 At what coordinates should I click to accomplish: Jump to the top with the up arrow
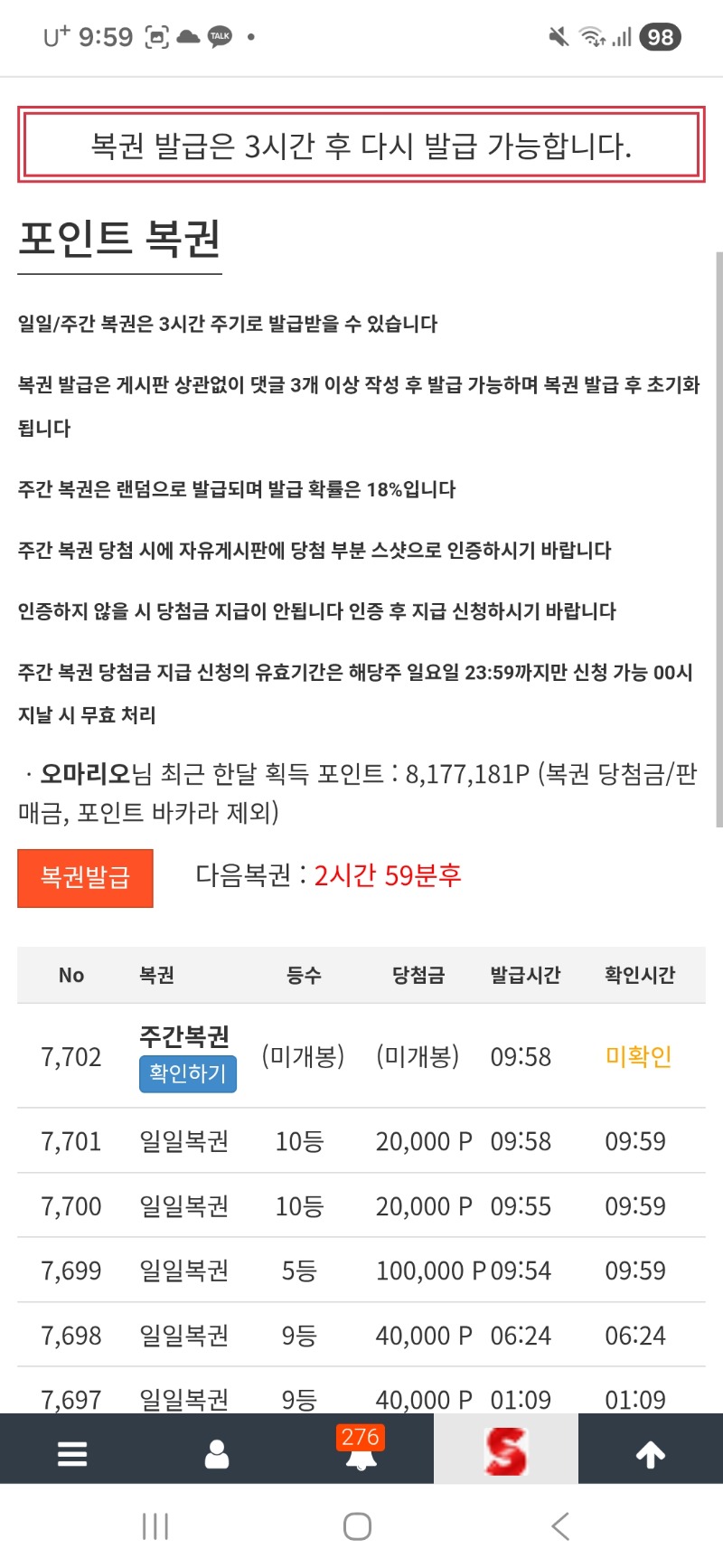pyautogui.click(x=650, y=1453)
